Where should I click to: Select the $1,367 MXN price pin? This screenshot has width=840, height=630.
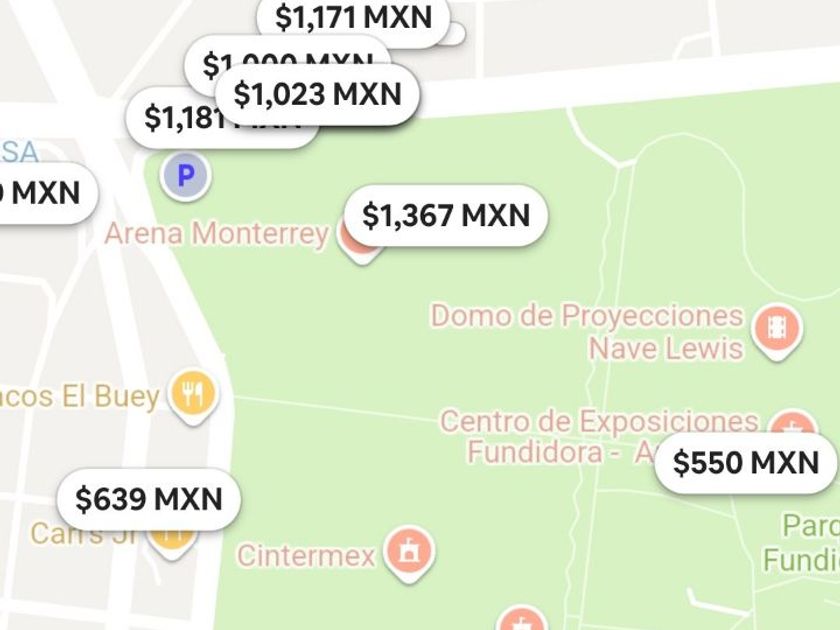(x=446, y=215)
